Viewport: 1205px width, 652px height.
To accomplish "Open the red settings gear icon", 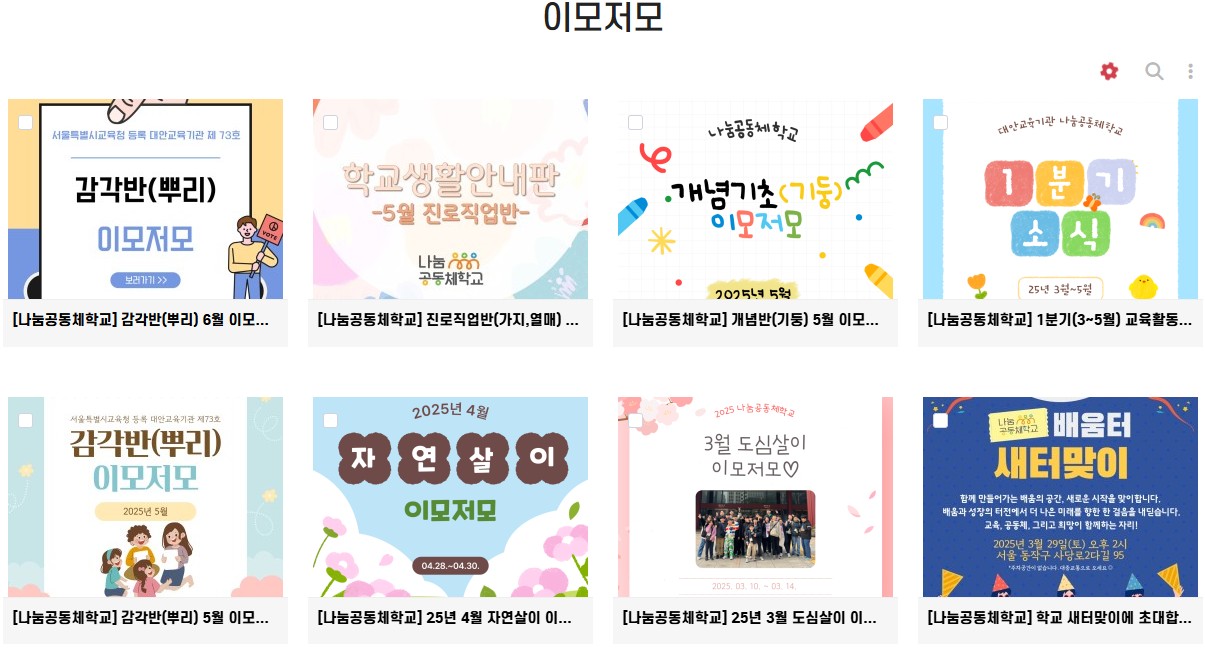I will pyautogui.click(x=1109, y=71).
